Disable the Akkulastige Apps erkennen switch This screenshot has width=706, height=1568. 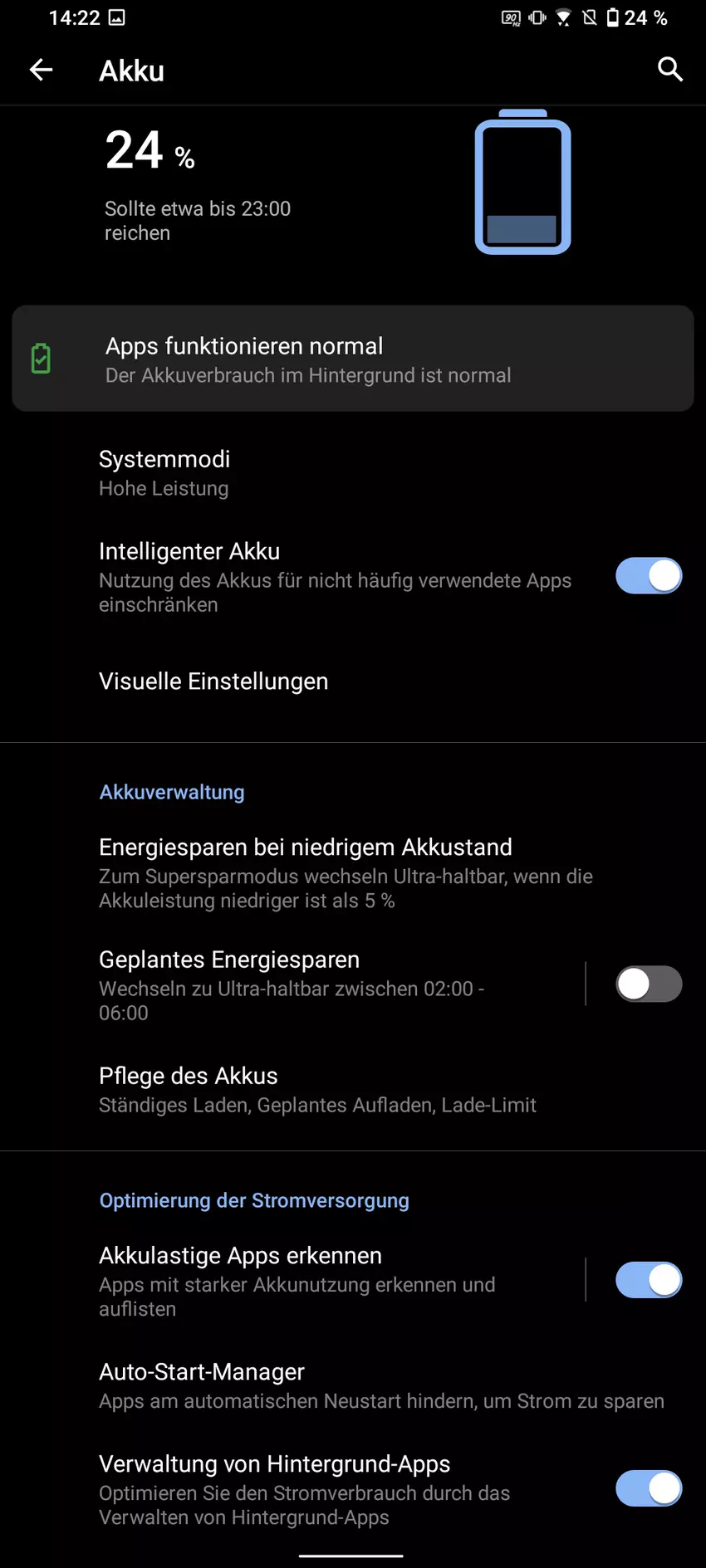pyautogui.click(x=648, y=1280)
